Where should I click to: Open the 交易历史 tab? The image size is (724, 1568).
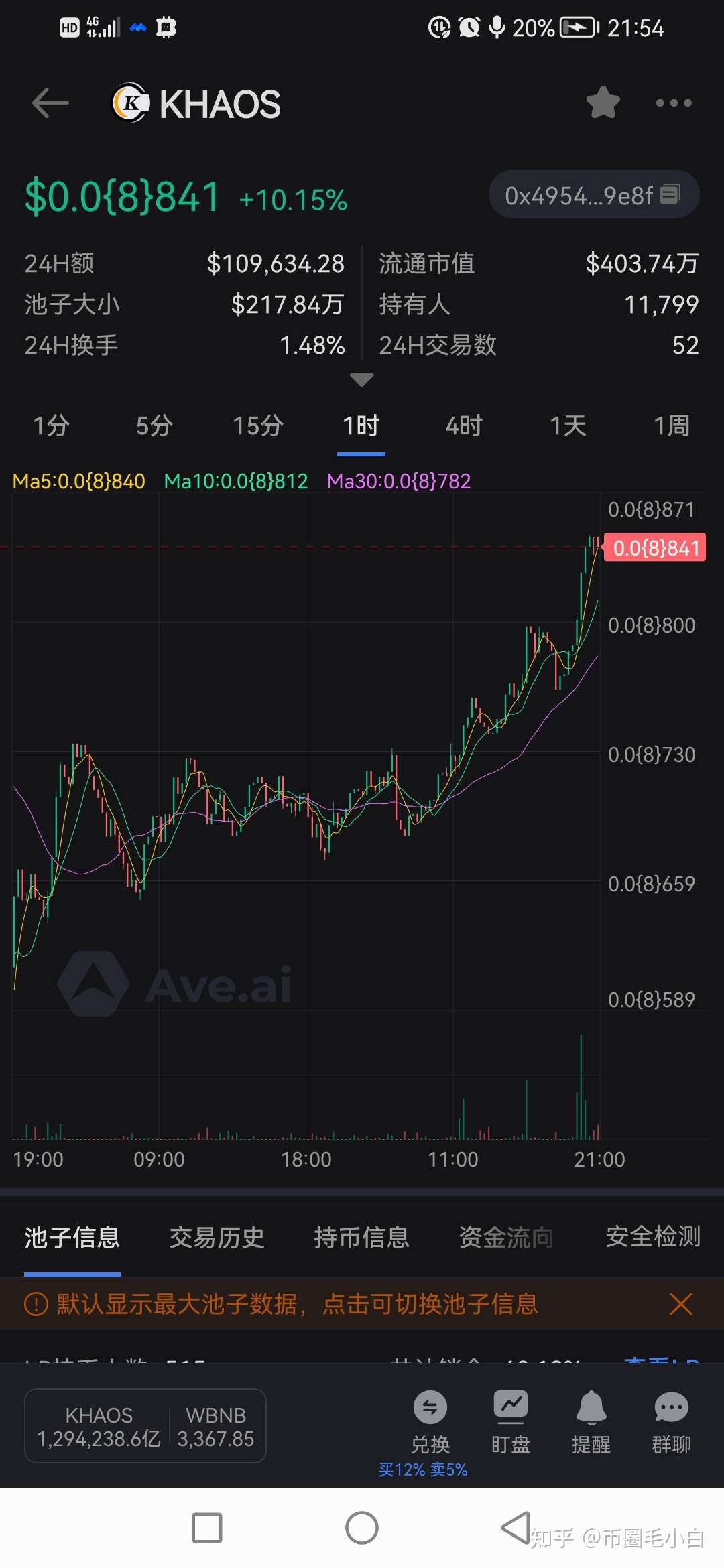217,1238
